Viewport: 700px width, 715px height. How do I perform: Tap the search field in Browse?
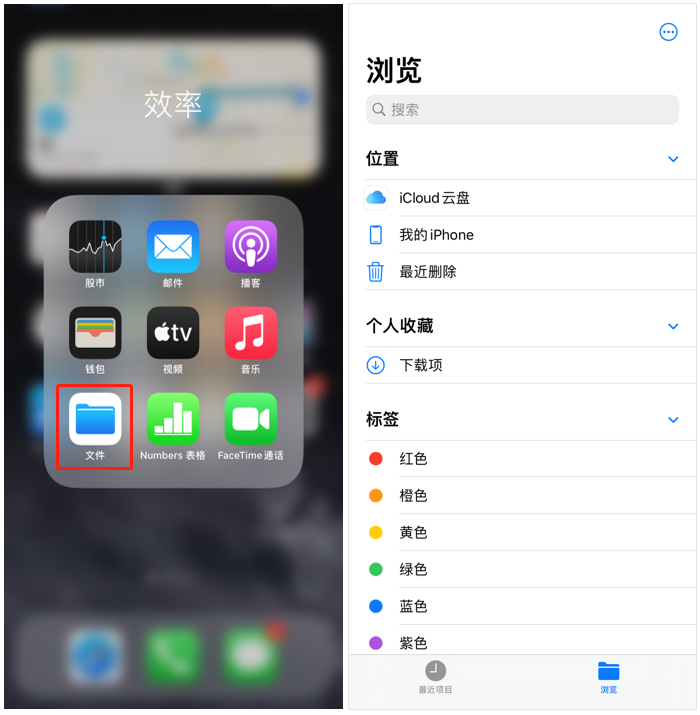(x=522, y=110)
